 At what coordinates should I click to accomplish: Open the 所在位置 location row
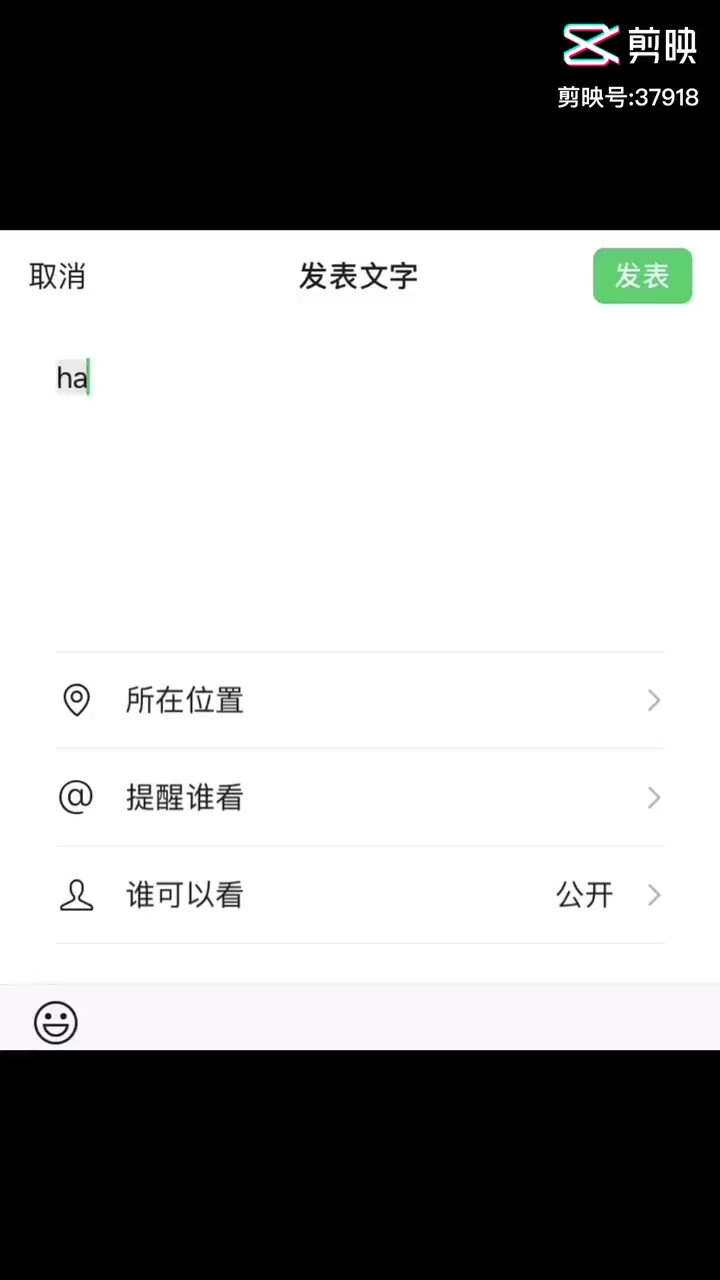360,700
